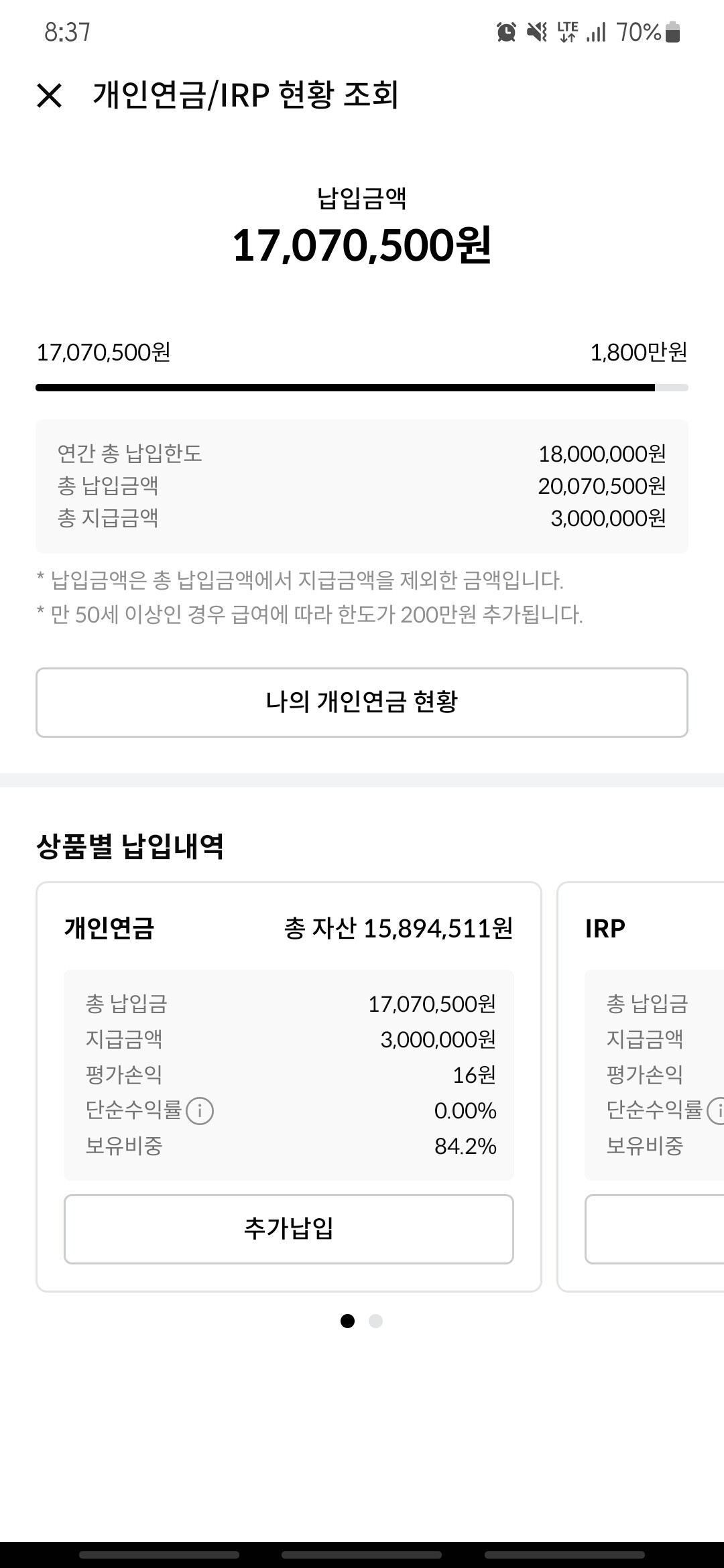Tap the alarm clock status bar icon
The image size is (724, 1568).
[x=507, y=31]
